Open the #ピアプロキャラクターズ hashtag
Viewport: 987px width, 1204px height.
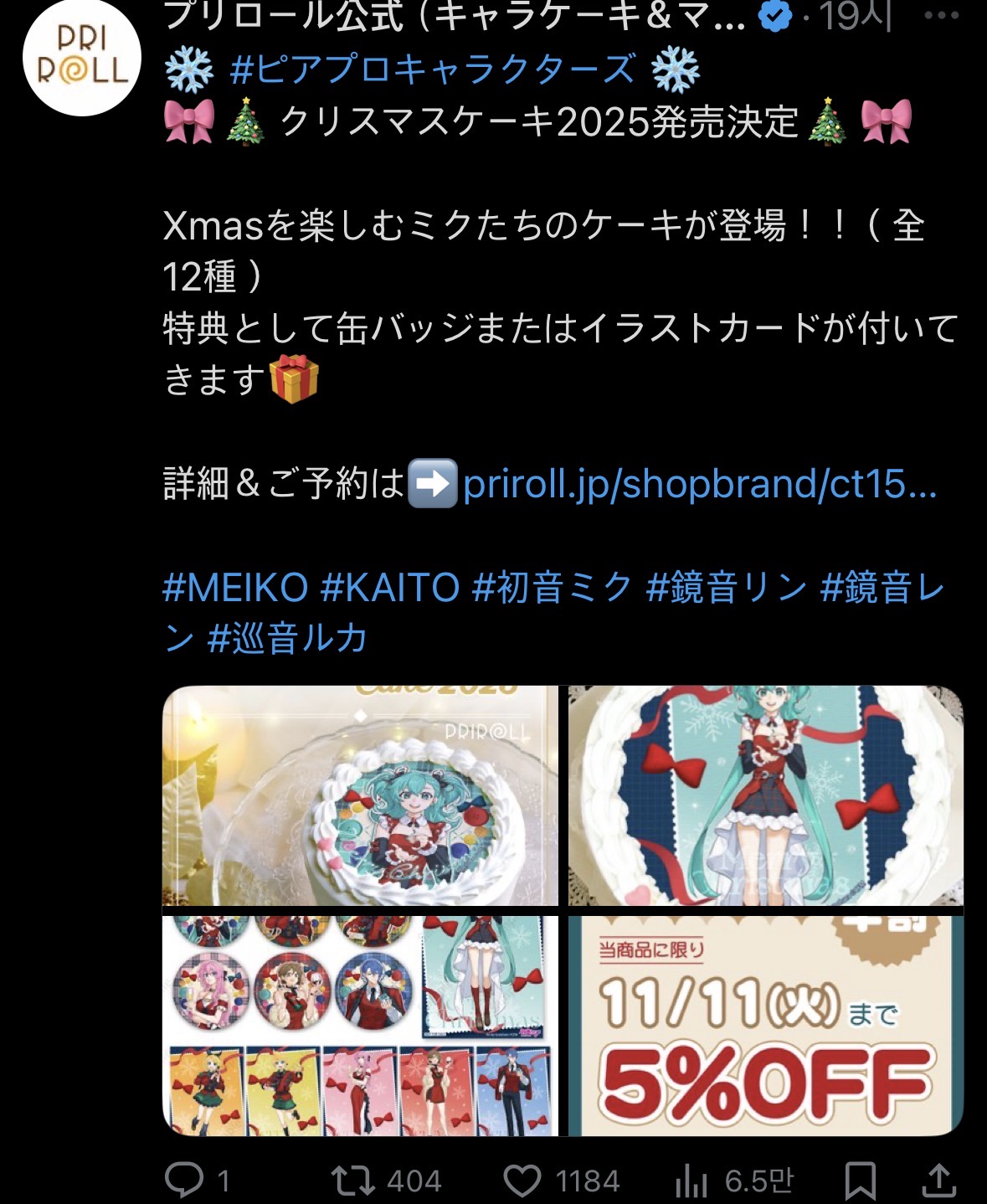[432, 69]
